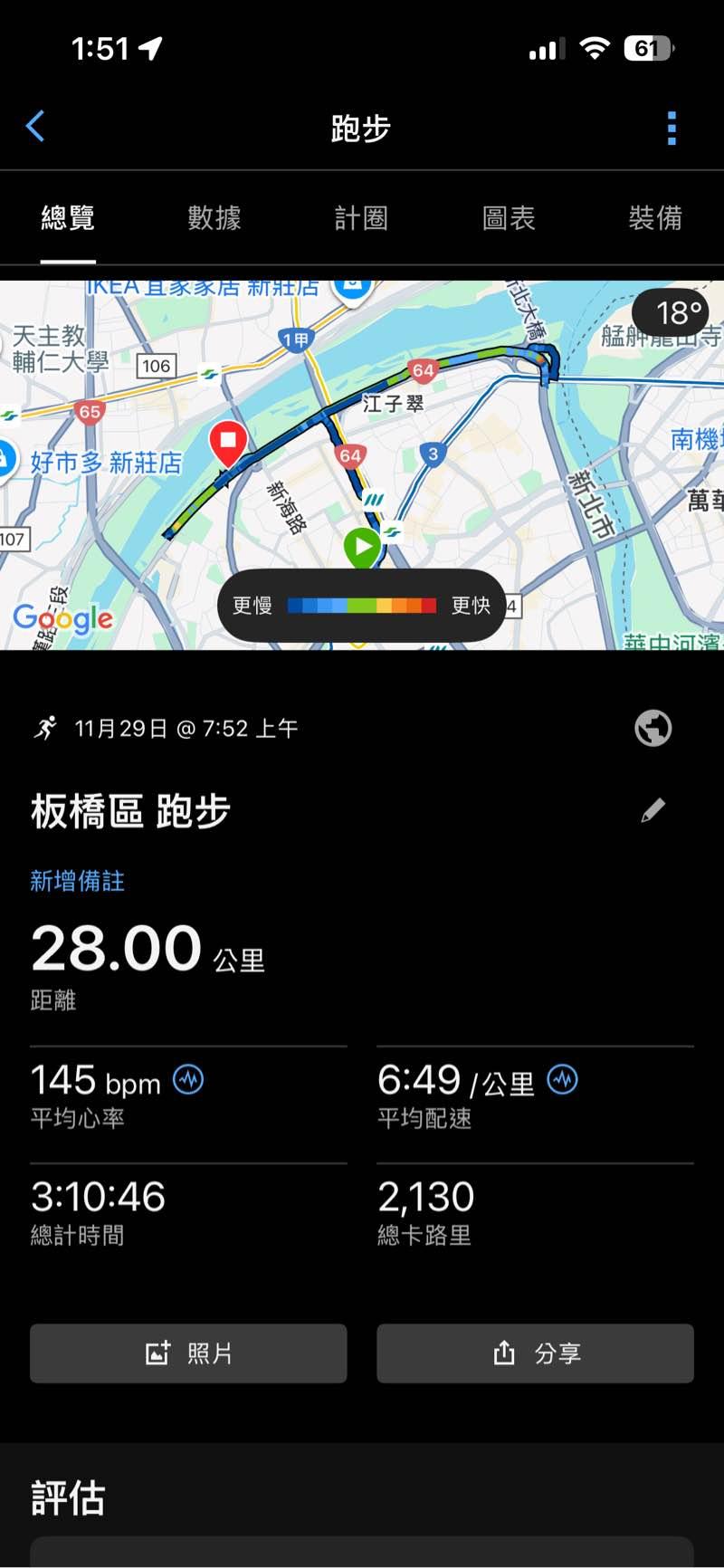Share the activity with the 分享 button
Screen dimensions: 724x1568
pyautogui.click(x=535, y=1353)
